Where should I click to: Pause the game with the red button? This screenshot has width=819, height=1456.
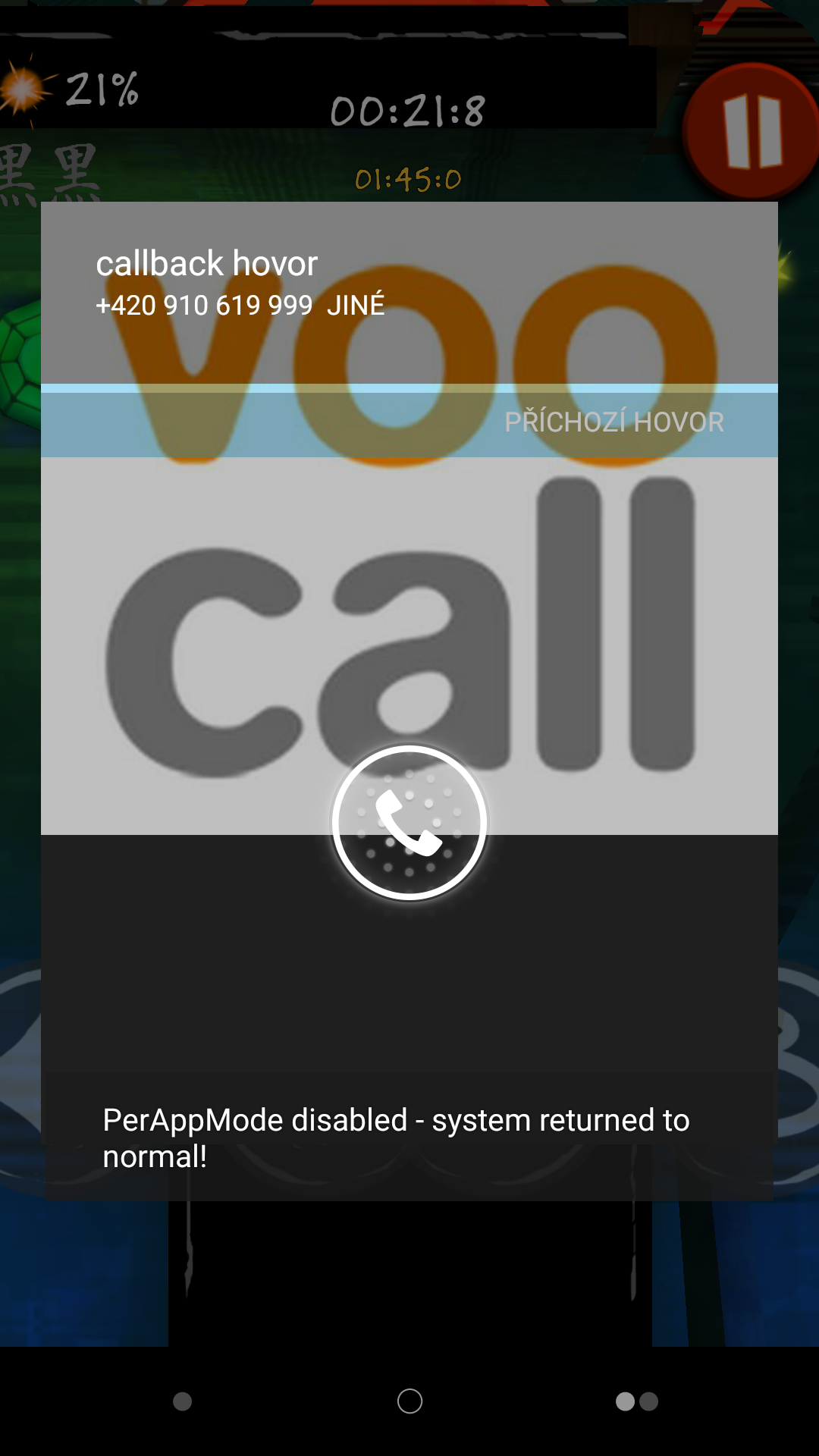pyautogui.click(x=752, y=131)
